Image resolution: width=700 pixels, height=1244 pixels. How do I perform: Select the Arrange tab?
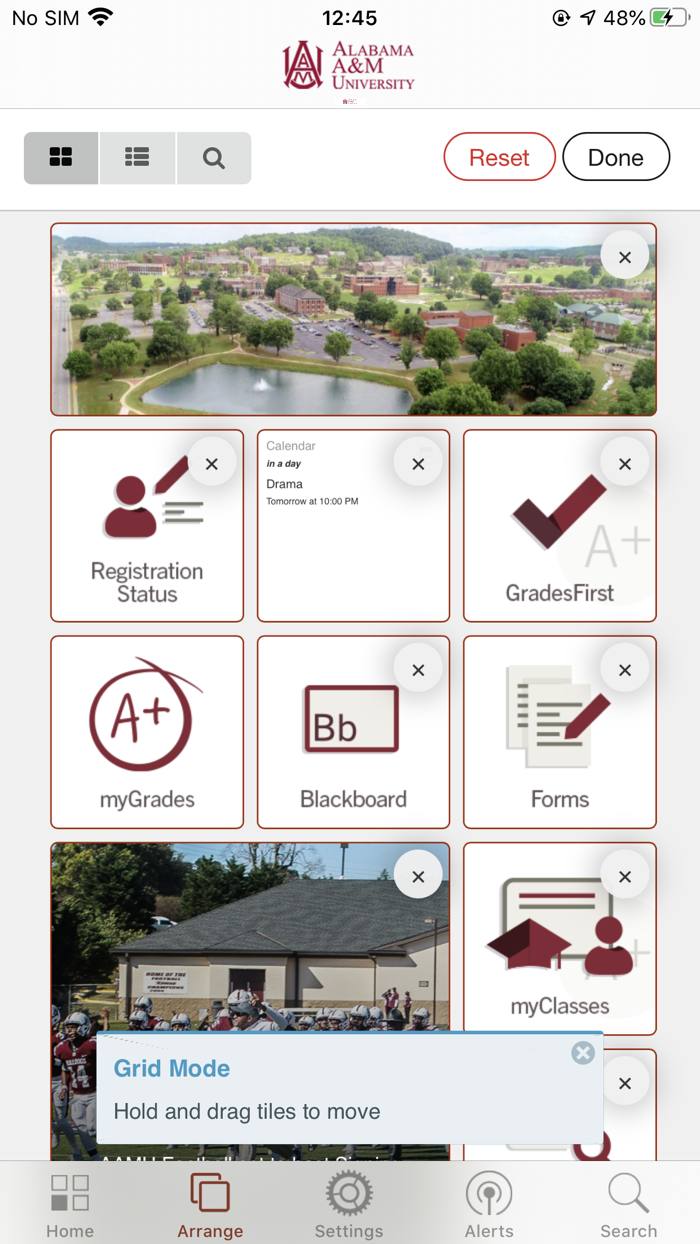click(210, 1205)
